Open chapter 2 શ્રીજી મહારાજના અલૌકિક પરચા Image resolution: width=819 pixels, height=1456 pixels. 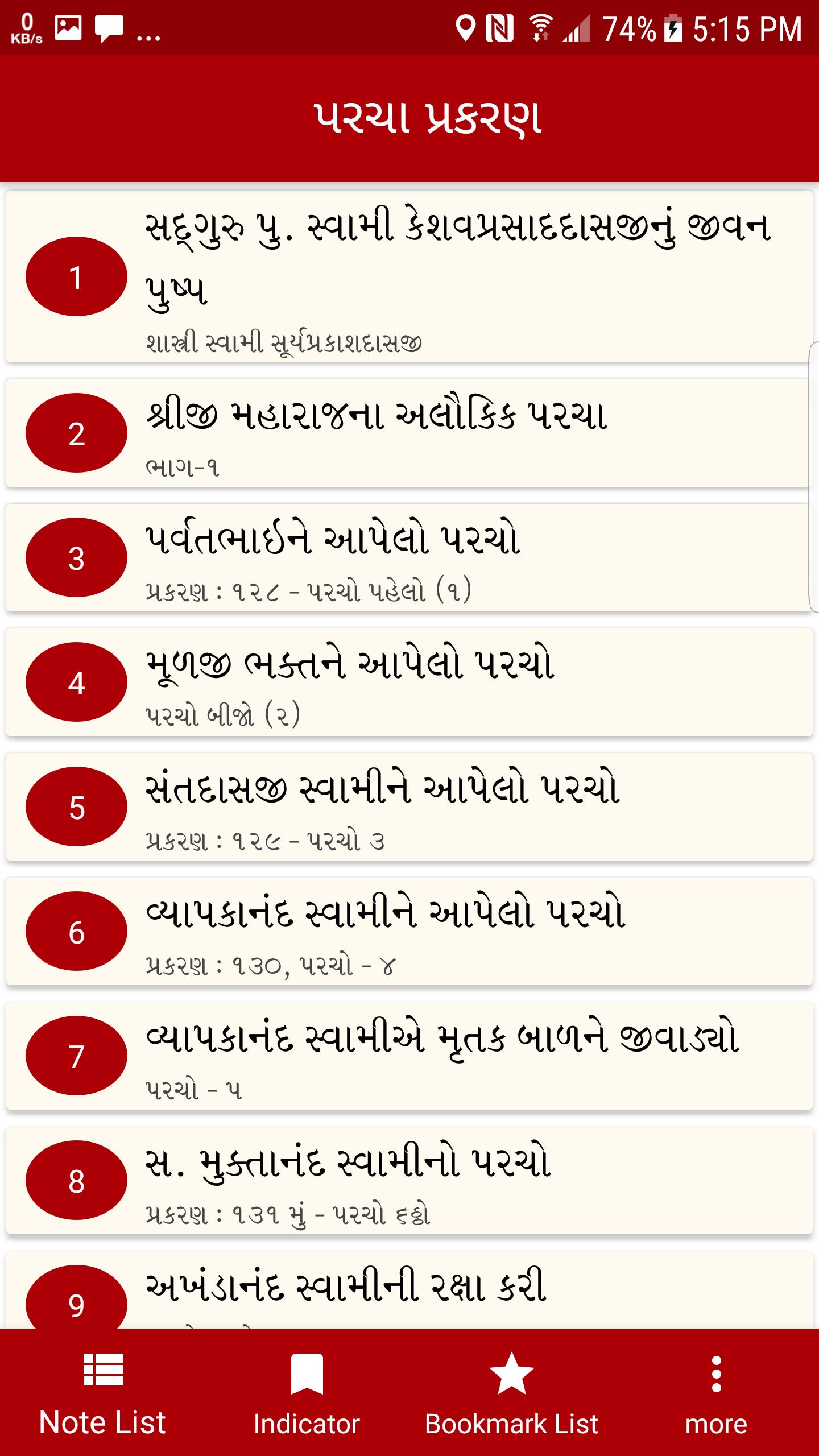click(x=409, y=433)
